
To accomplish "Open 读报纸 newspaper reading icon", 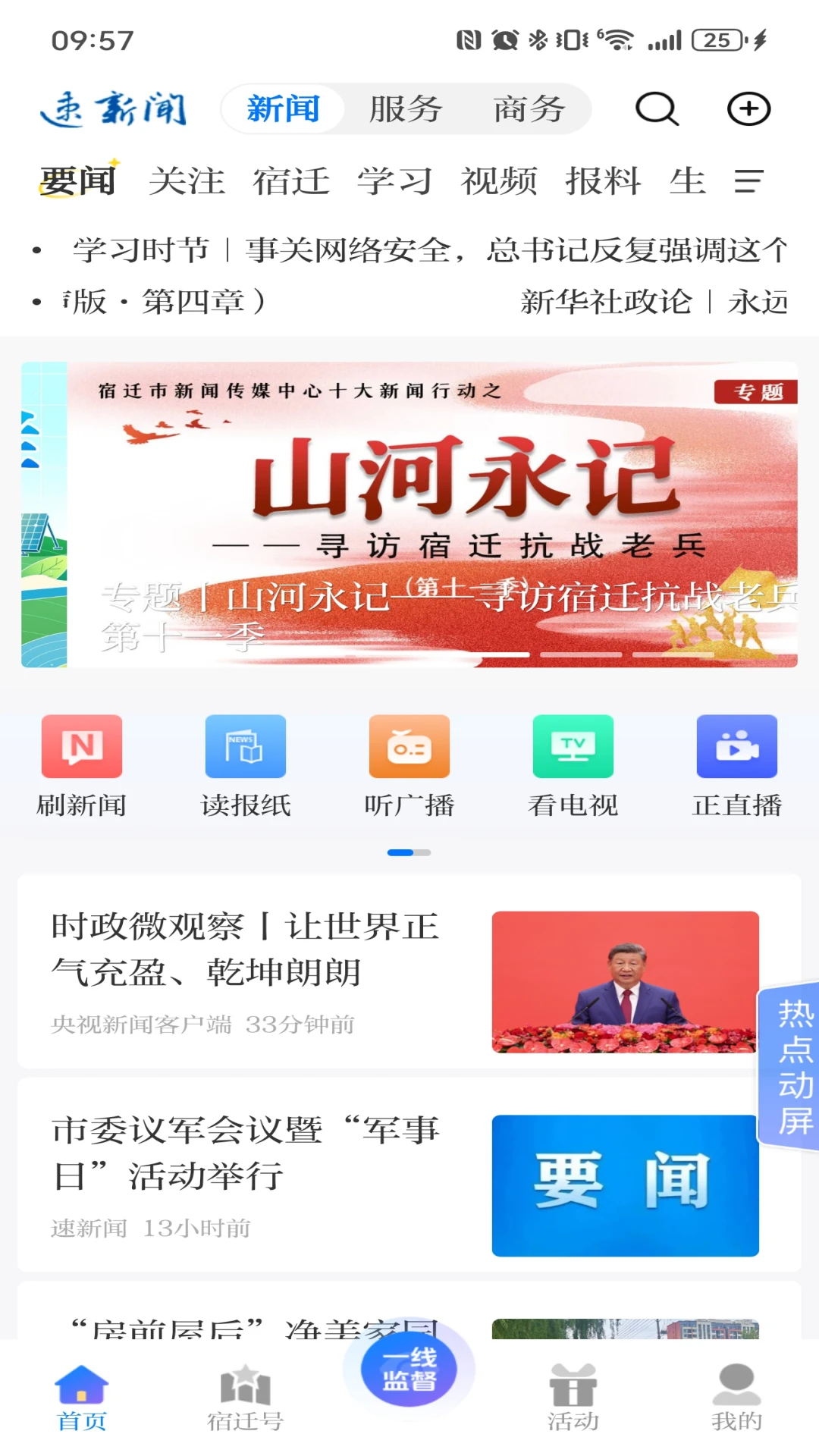I will click(x=246, y=762).
